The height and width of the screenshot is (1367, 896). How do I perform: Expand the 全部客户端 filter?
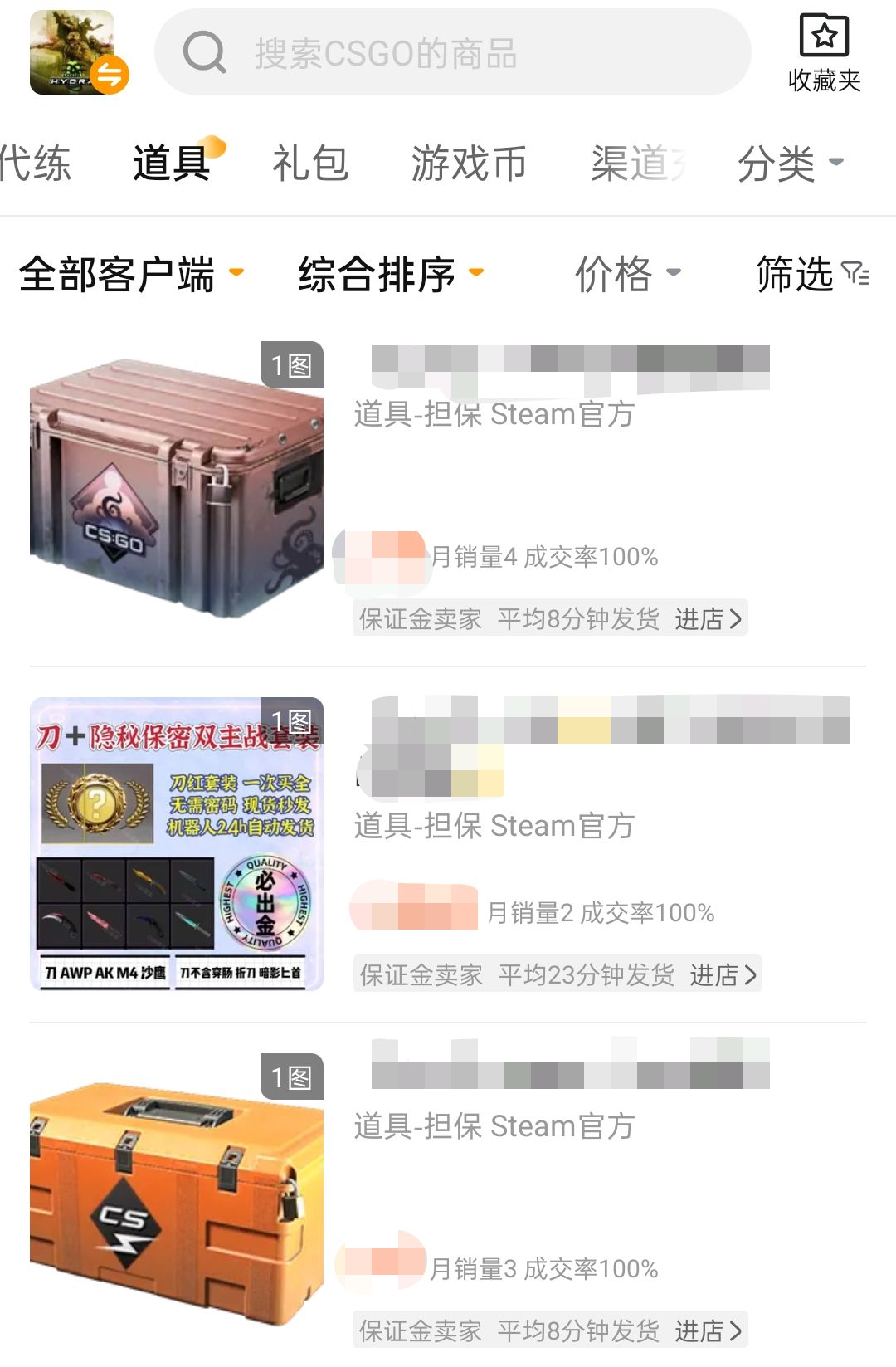(130, 274)
